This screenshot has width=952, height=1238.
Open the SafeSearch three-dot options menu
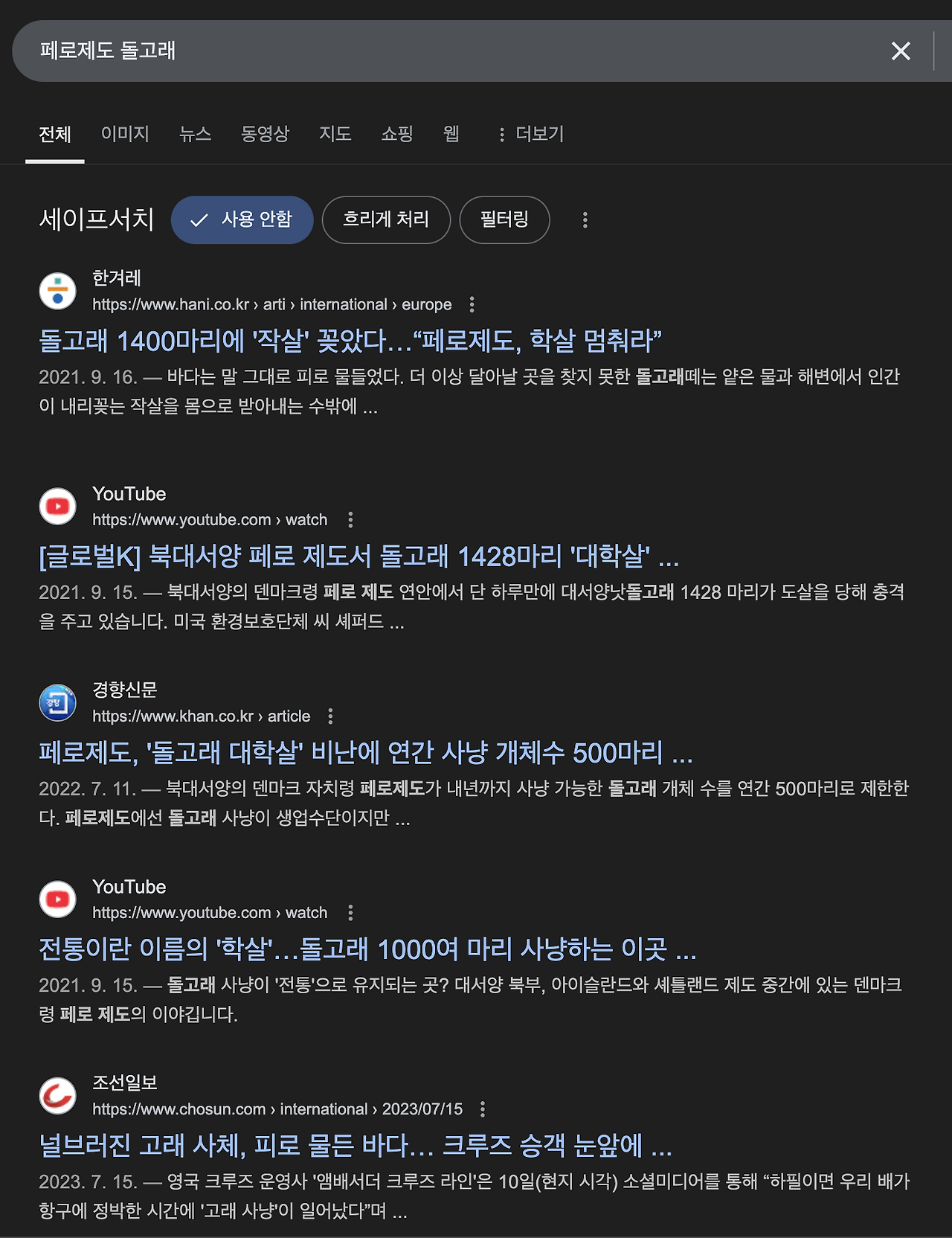[585, 219]
